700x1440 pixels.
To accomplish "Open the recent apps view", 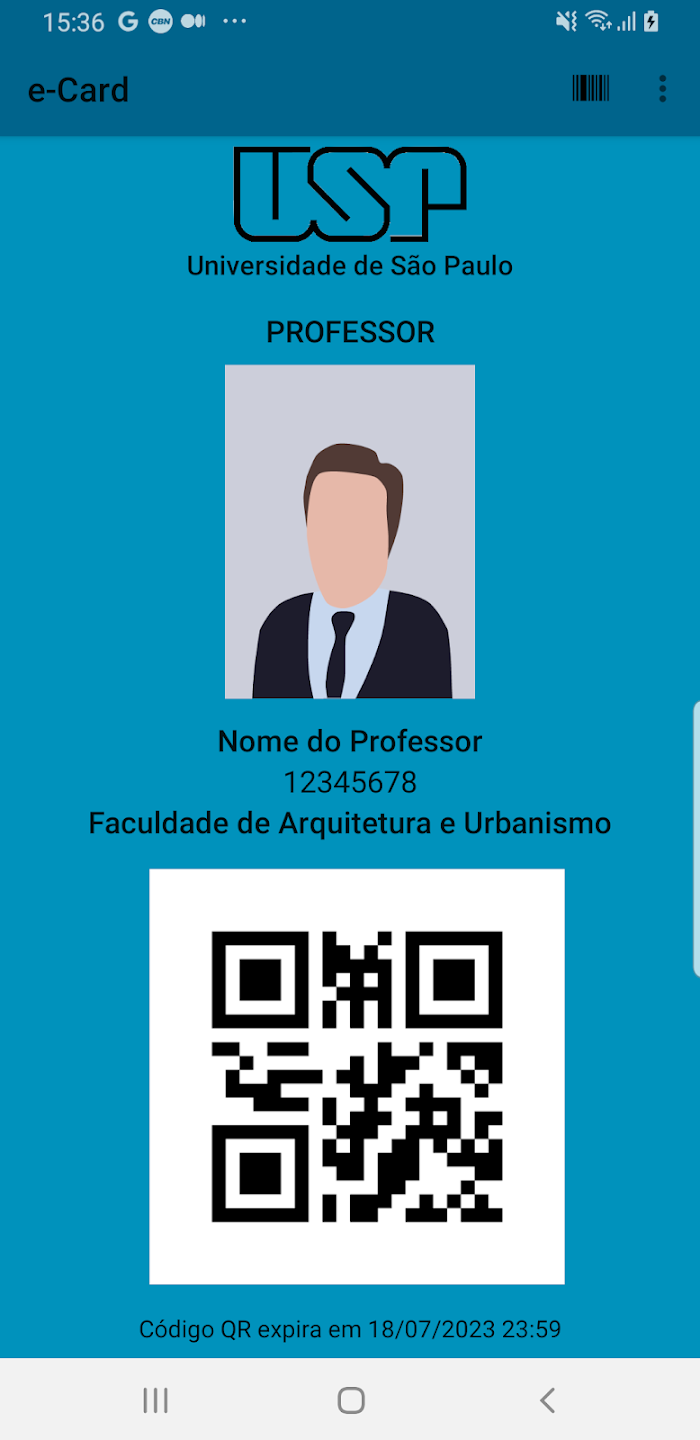I will coord(155,1400).
